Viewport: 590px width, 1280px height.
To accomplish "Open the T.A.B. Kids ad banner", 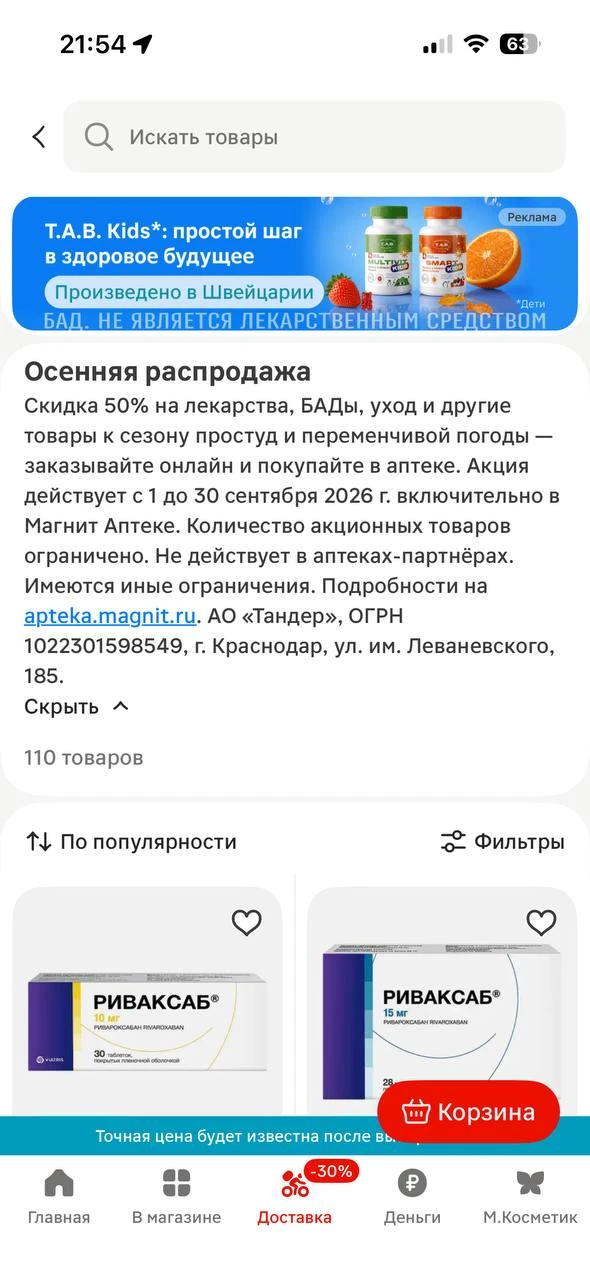I will 295,263.
